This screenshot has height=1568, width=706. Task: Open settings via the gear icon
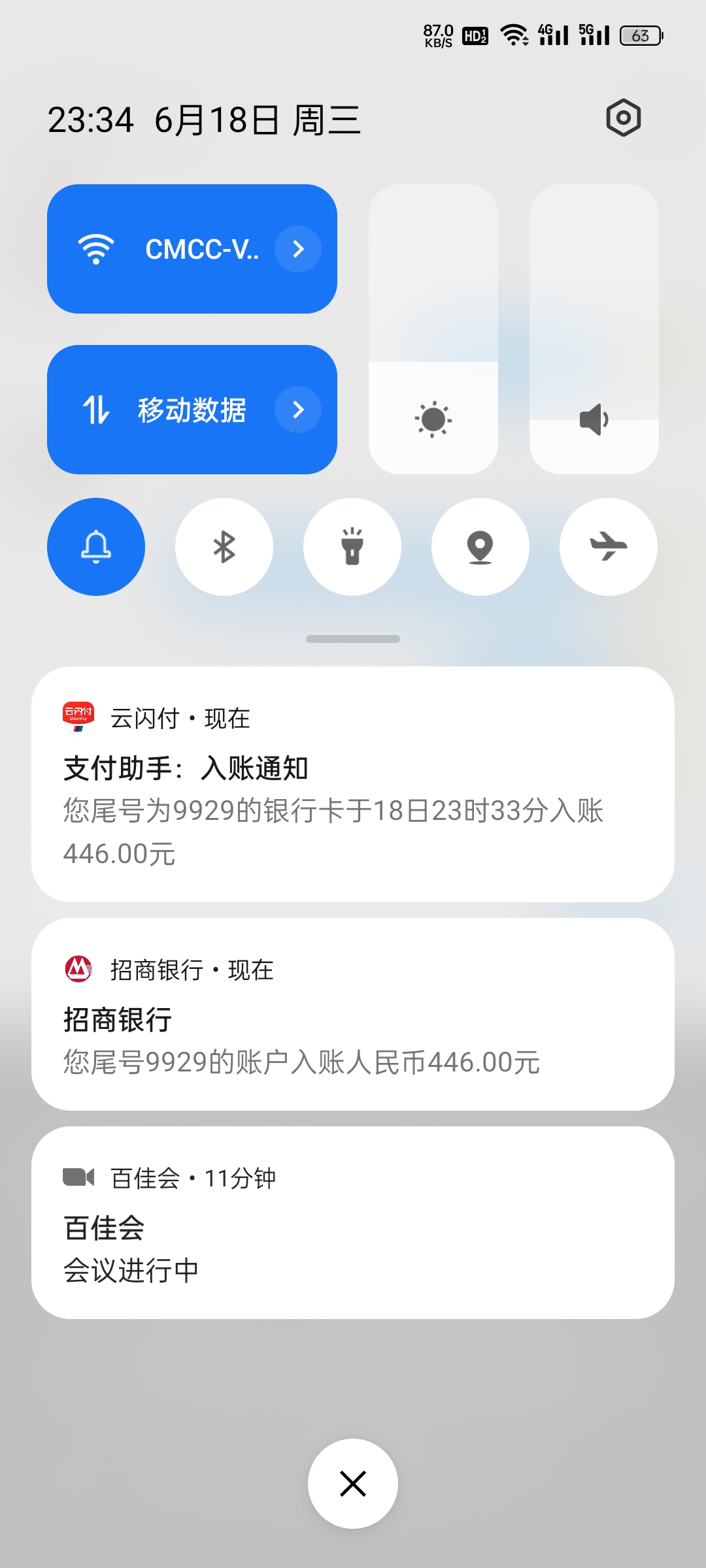click(x=624, y=118)
